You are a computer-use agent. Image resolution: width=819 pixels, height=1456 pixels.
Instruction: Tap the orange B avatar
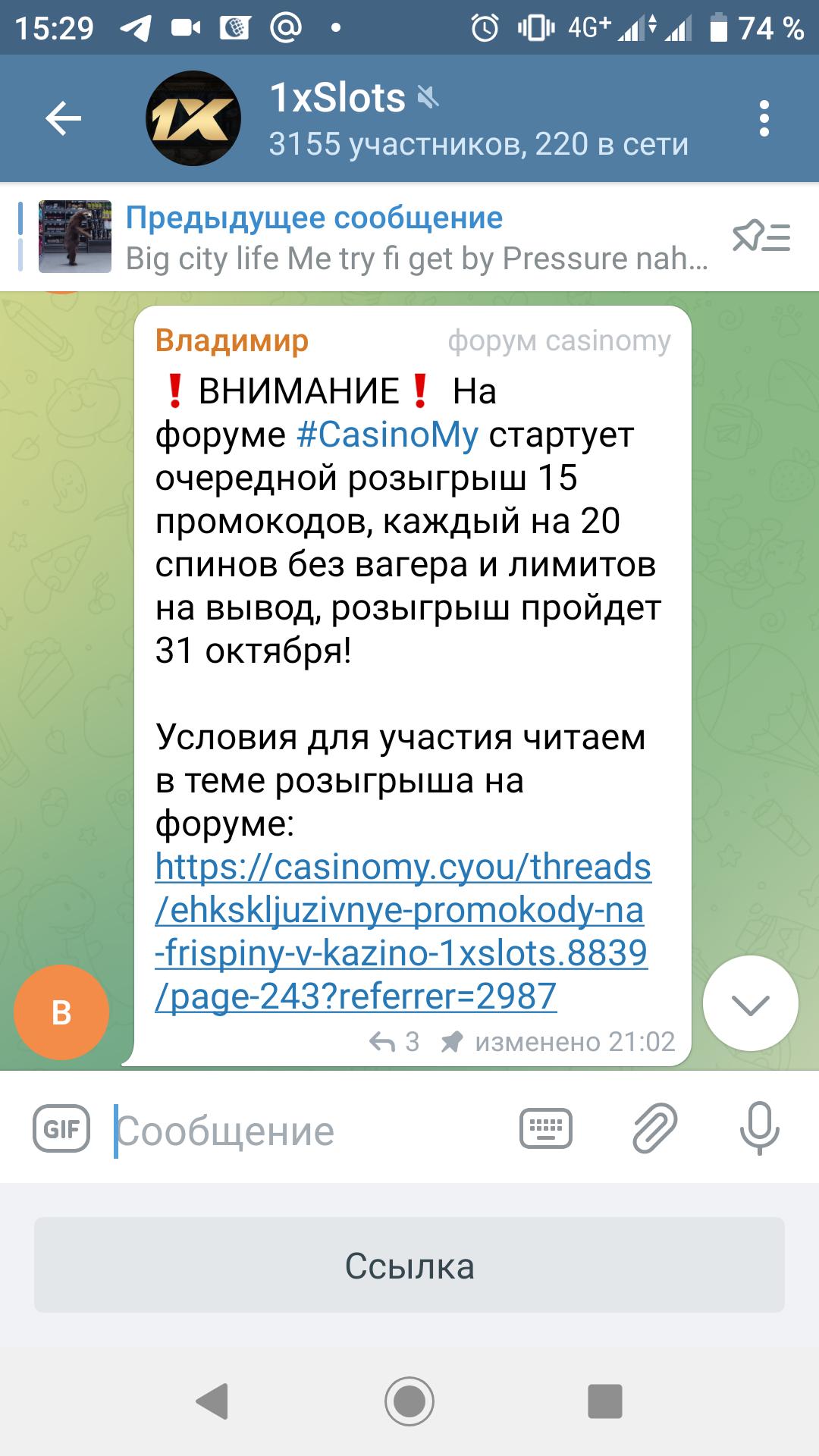(x=61, y=1012)
